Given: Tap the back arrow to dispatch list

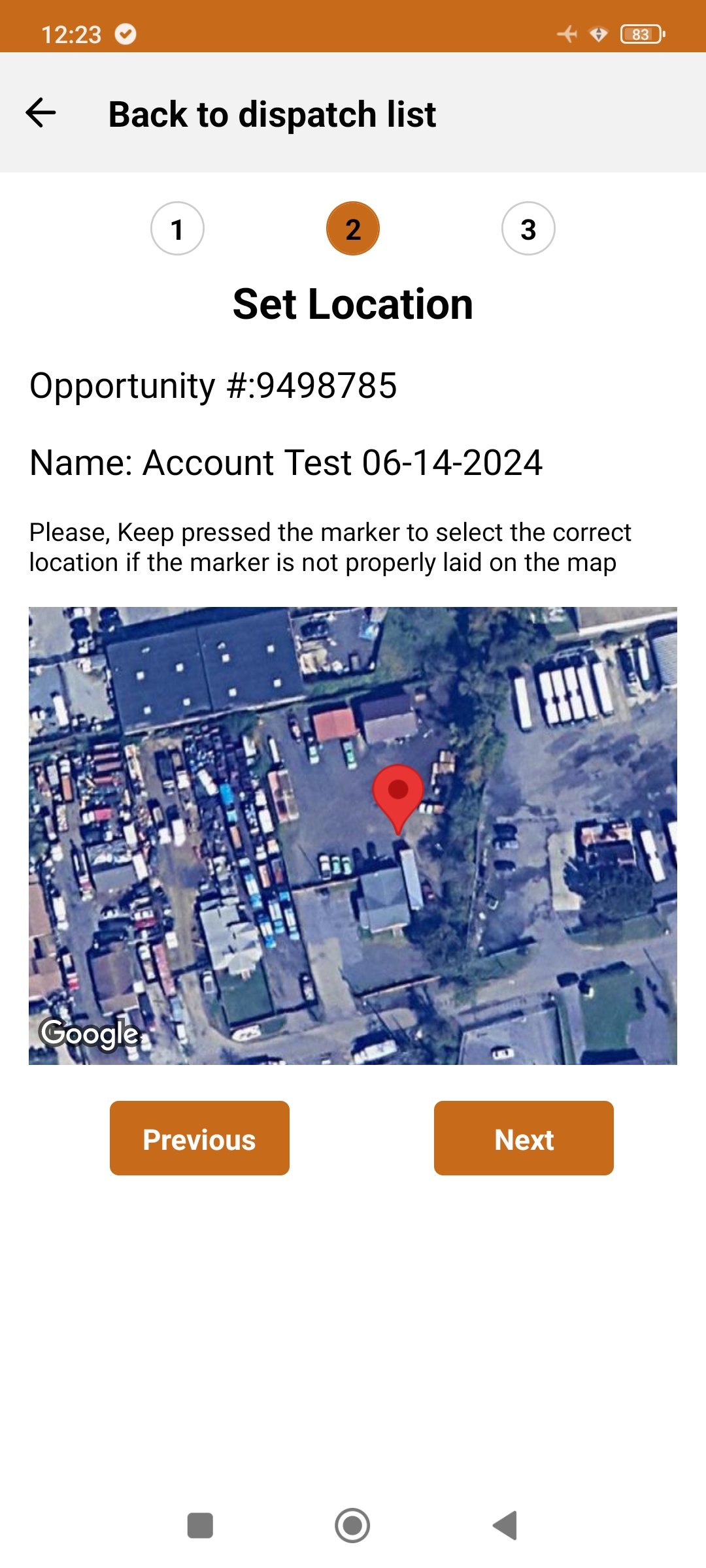Looking at the screenshot, I should pos(41,113).
